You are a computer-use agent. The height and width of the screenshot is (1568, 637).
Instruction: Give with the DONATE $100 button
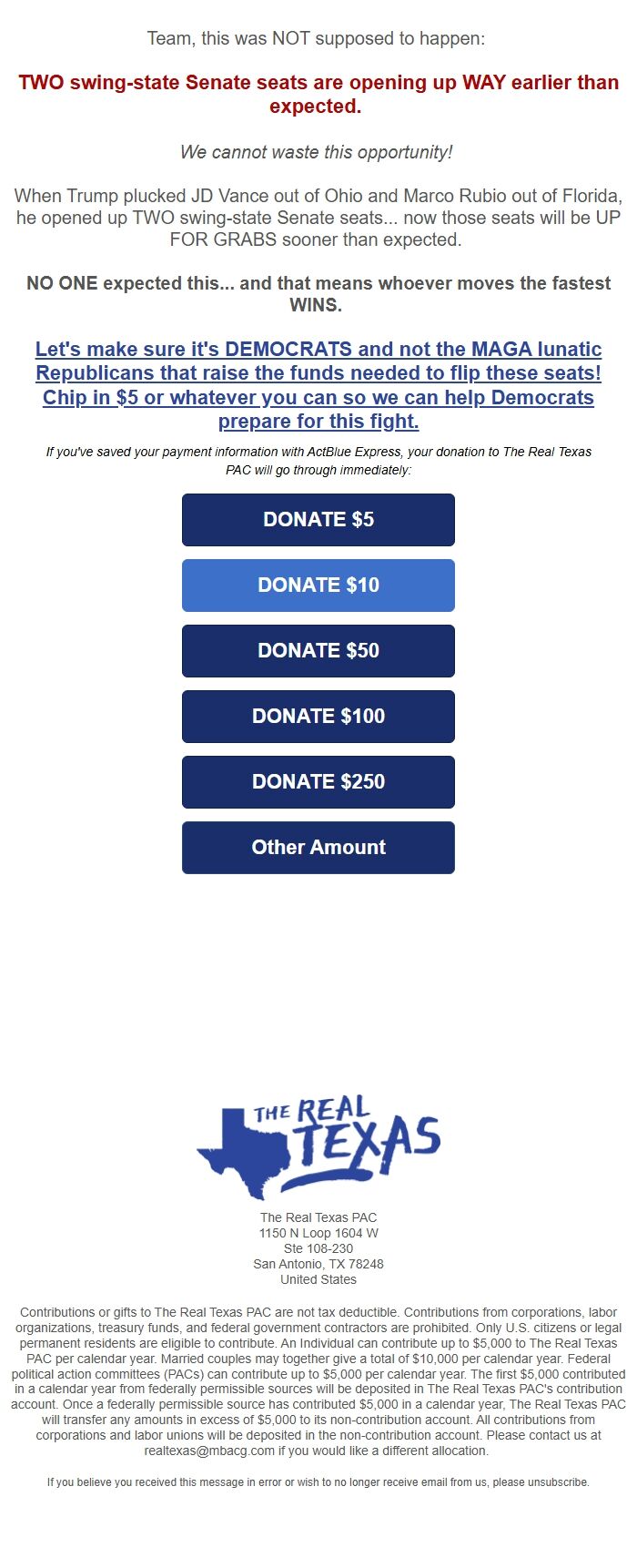point(318,717)
